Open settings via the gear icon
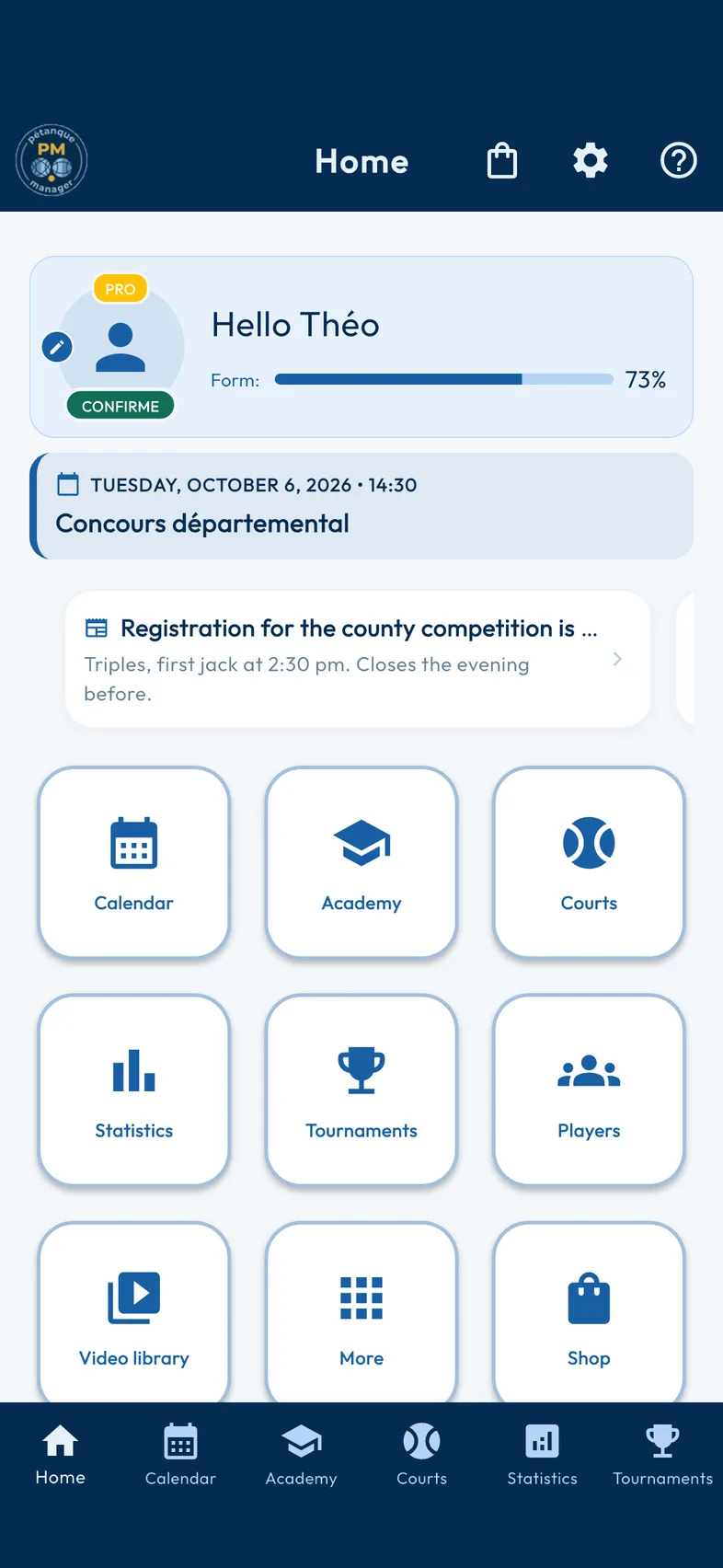This screenshot has width=723, height=1568. click(591, 161)
